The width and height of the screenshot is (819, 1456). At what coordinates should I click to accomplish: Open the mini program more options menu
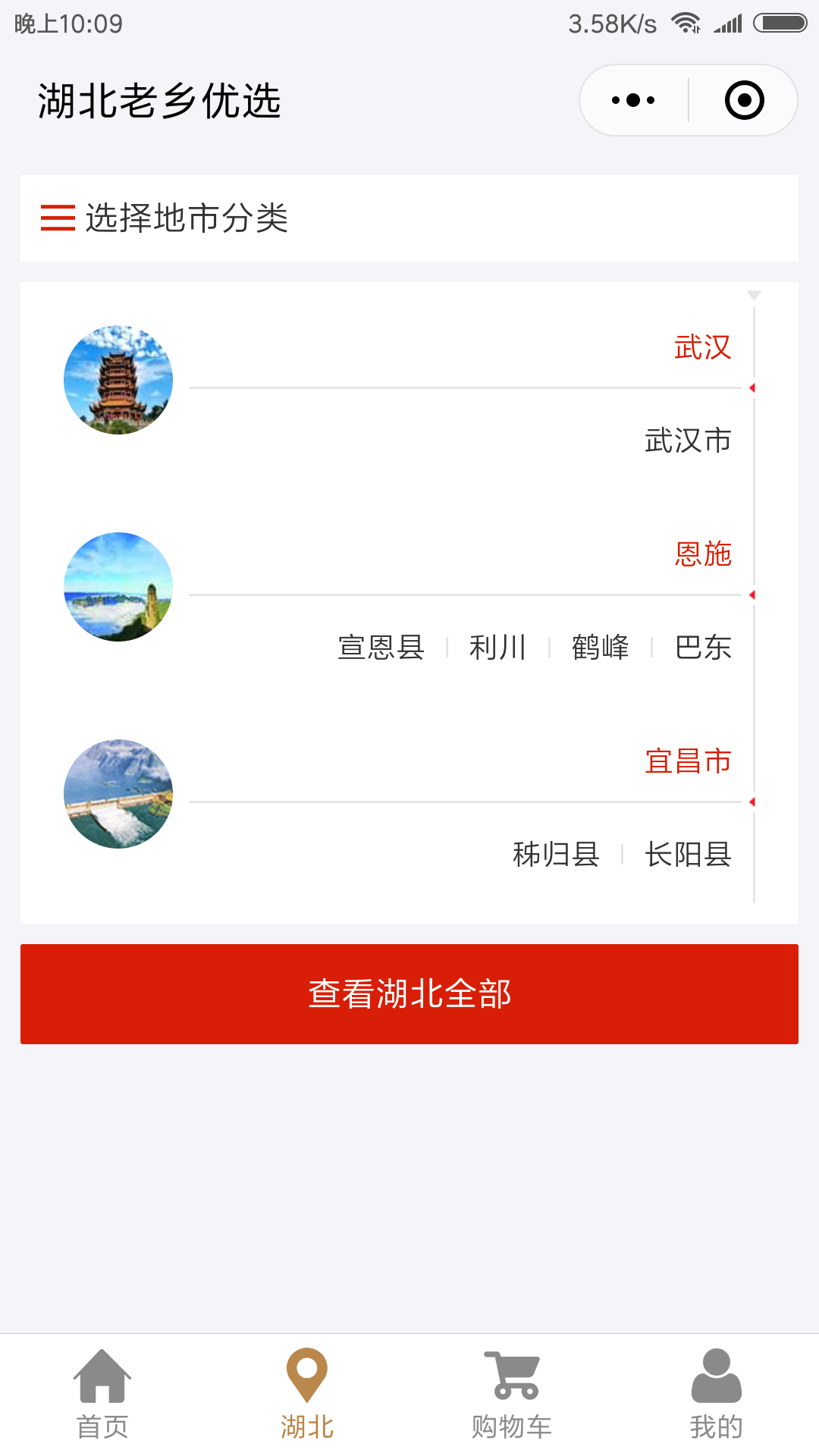click(633, 100)
